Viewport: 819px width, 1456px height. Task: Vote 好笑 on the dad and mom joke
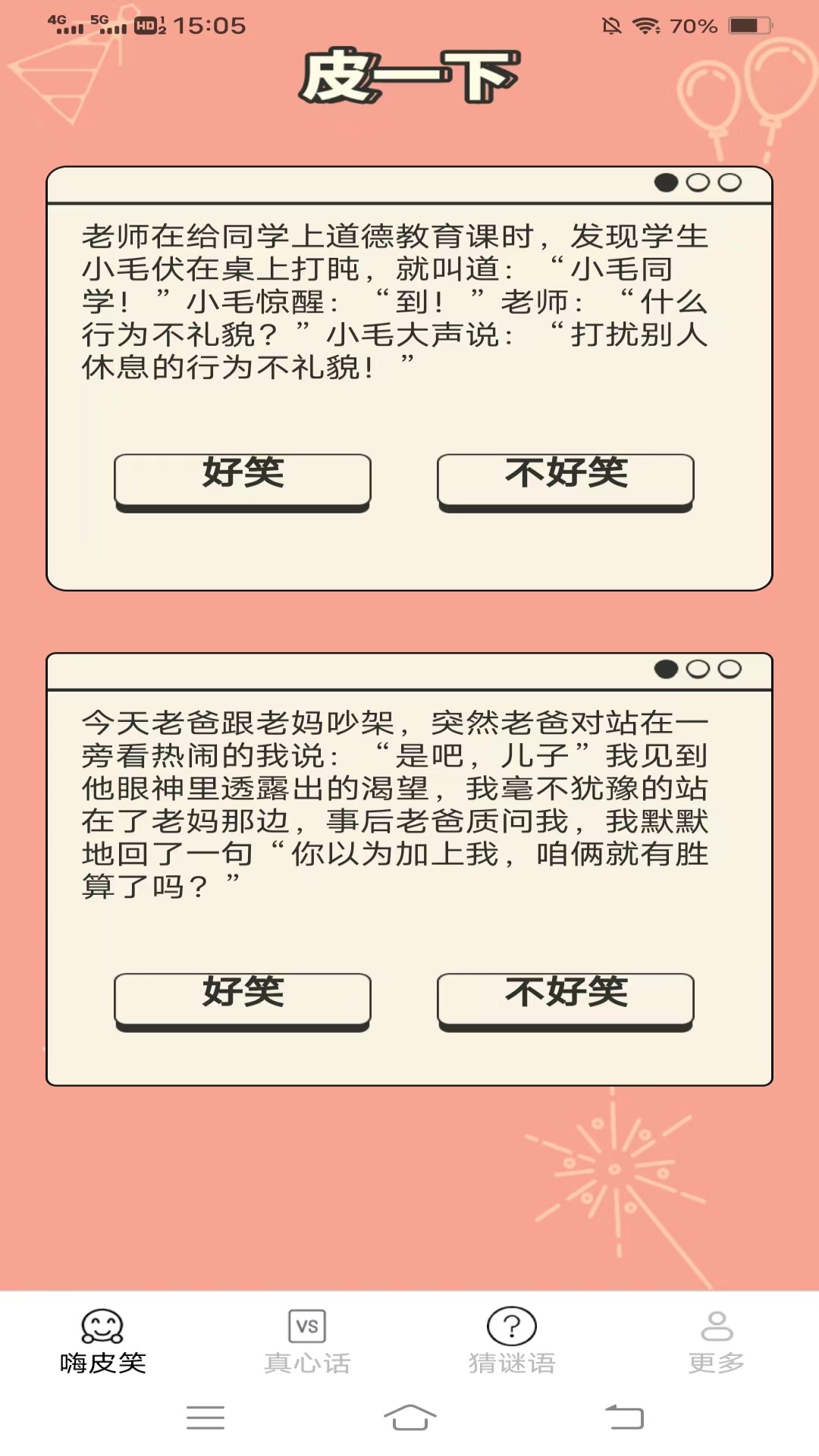coord(243,998)
